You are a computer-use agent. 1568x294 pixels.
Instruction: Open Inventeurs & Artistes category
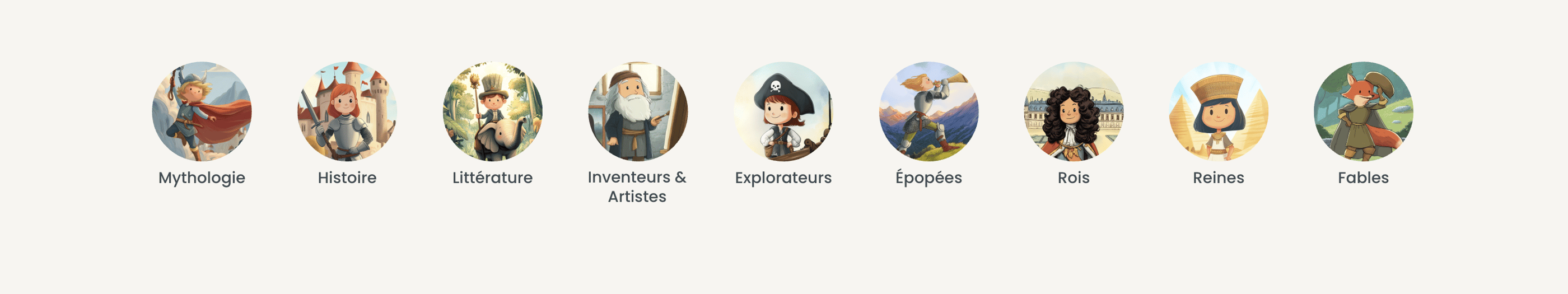point(637,111)
